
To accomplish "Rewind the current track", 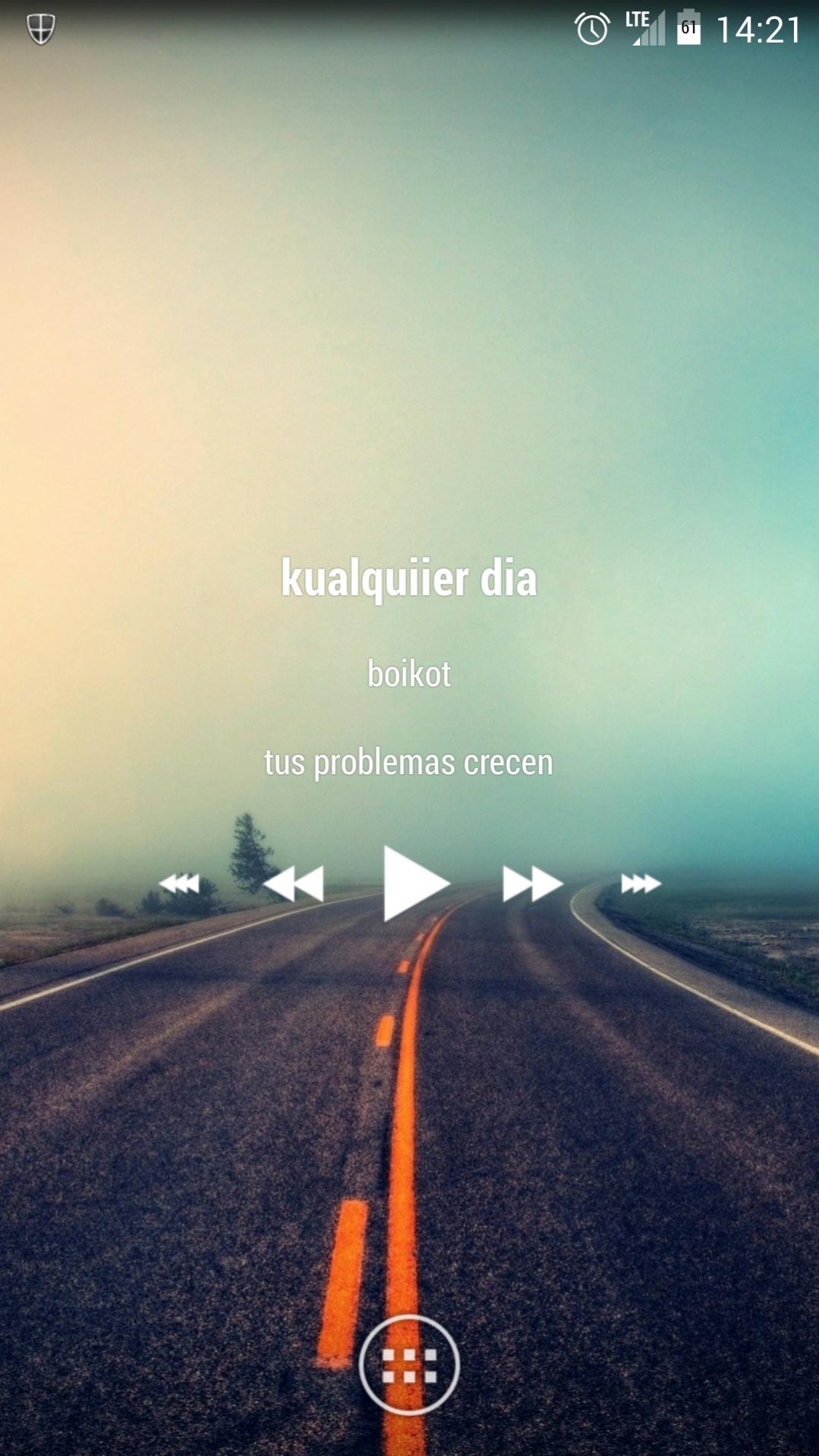I will (294, 884).
